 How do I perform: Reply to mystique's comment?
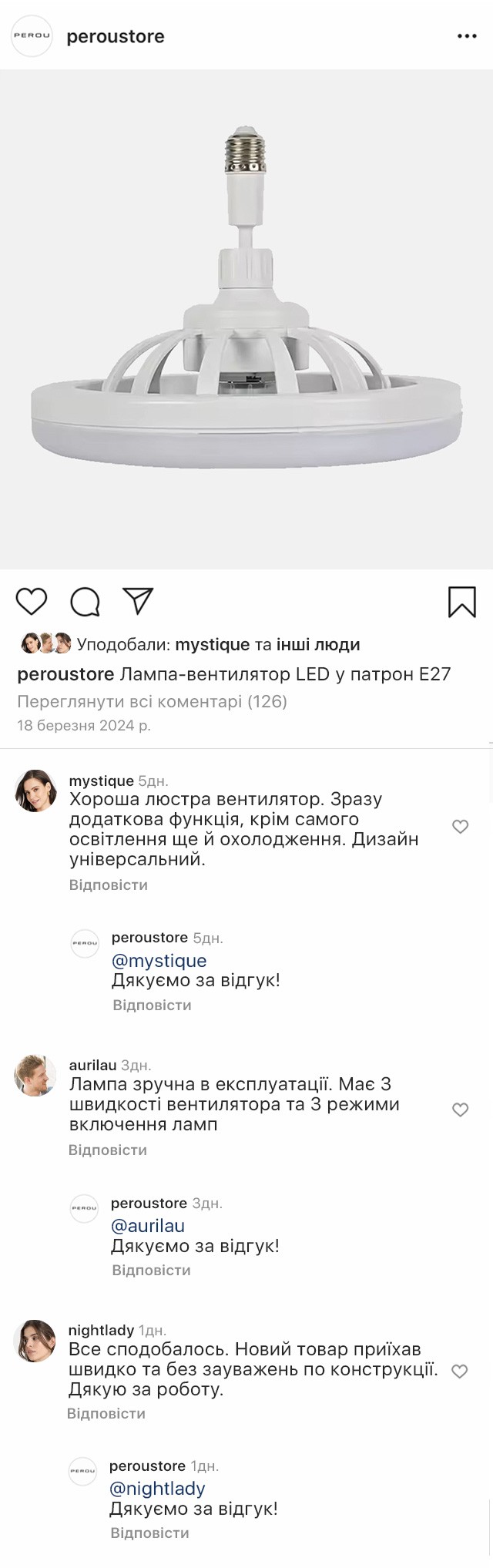point(108,885)
